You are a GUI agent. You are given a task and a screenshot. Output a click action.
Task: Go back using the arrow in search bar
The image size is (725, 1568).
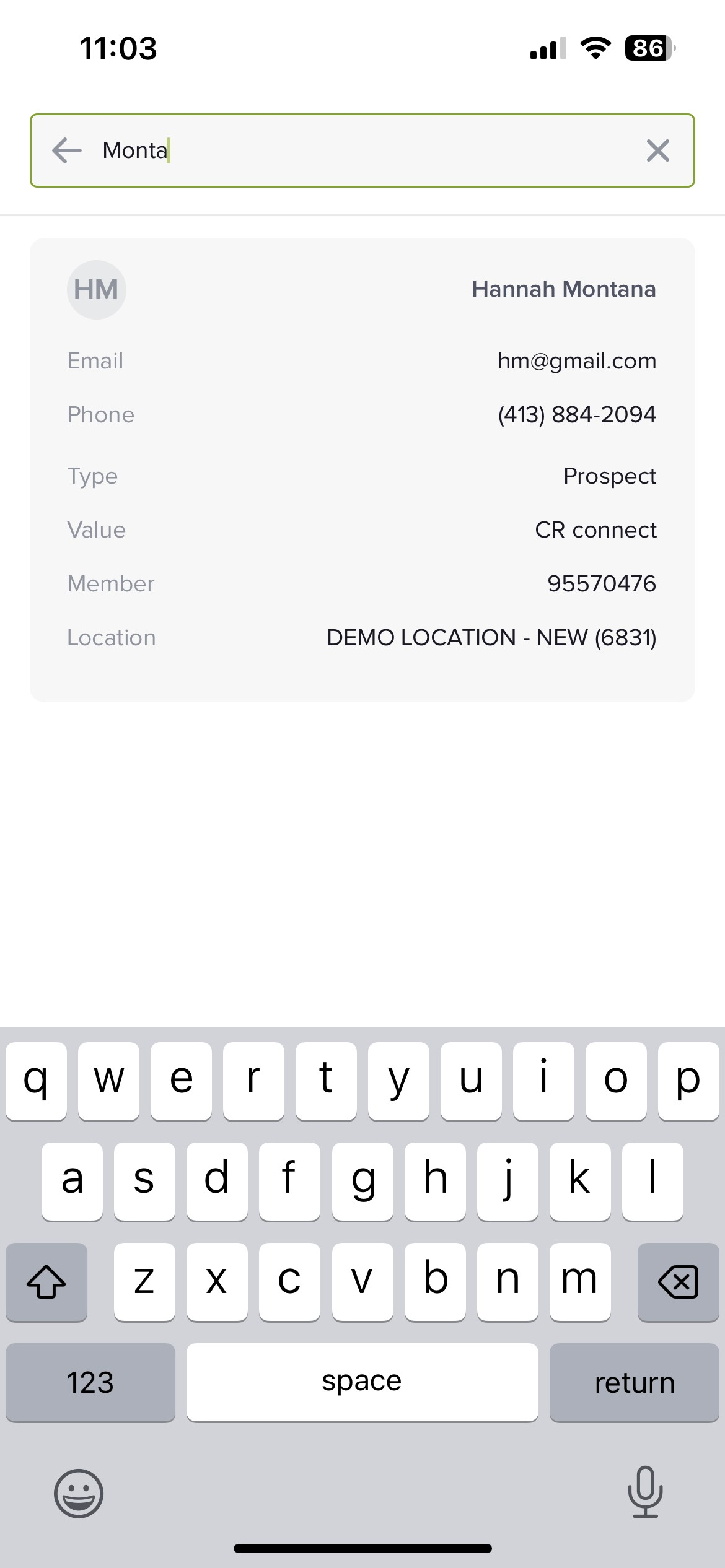[x=67, y=150]
